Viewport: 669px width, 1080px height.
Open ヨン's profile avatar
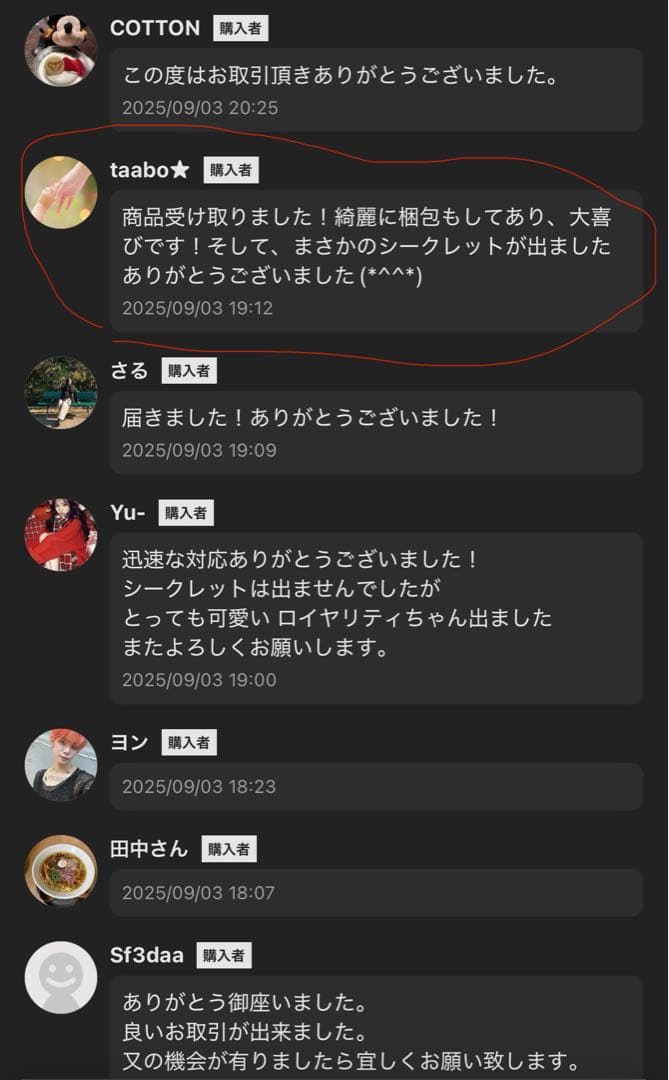click(61, 765)
